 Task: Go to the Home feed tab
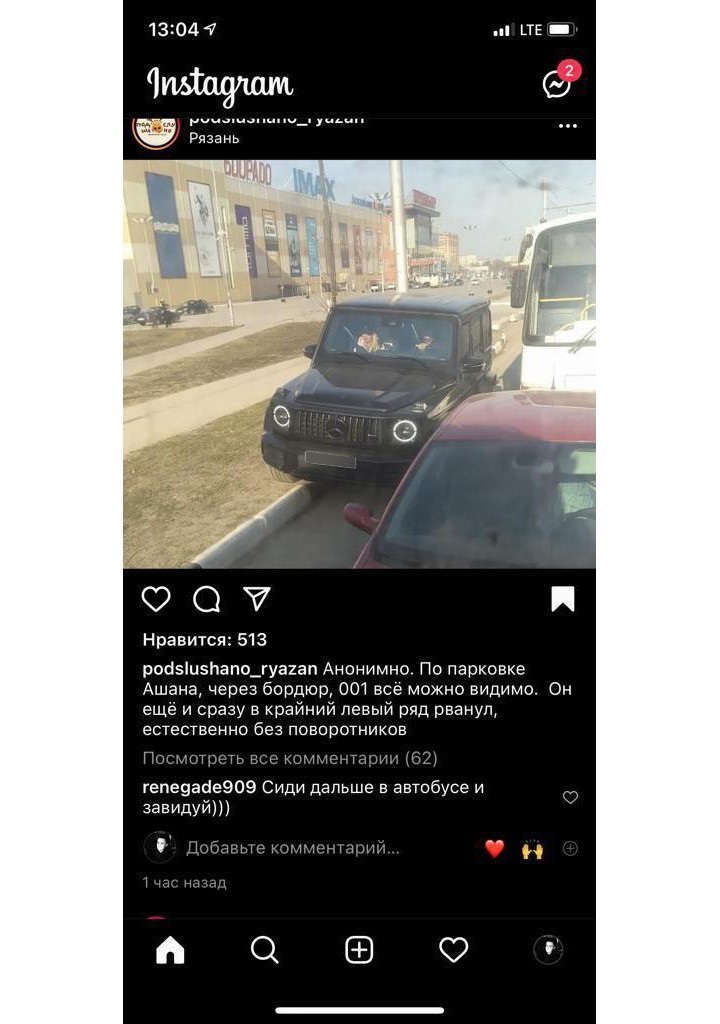170,950
